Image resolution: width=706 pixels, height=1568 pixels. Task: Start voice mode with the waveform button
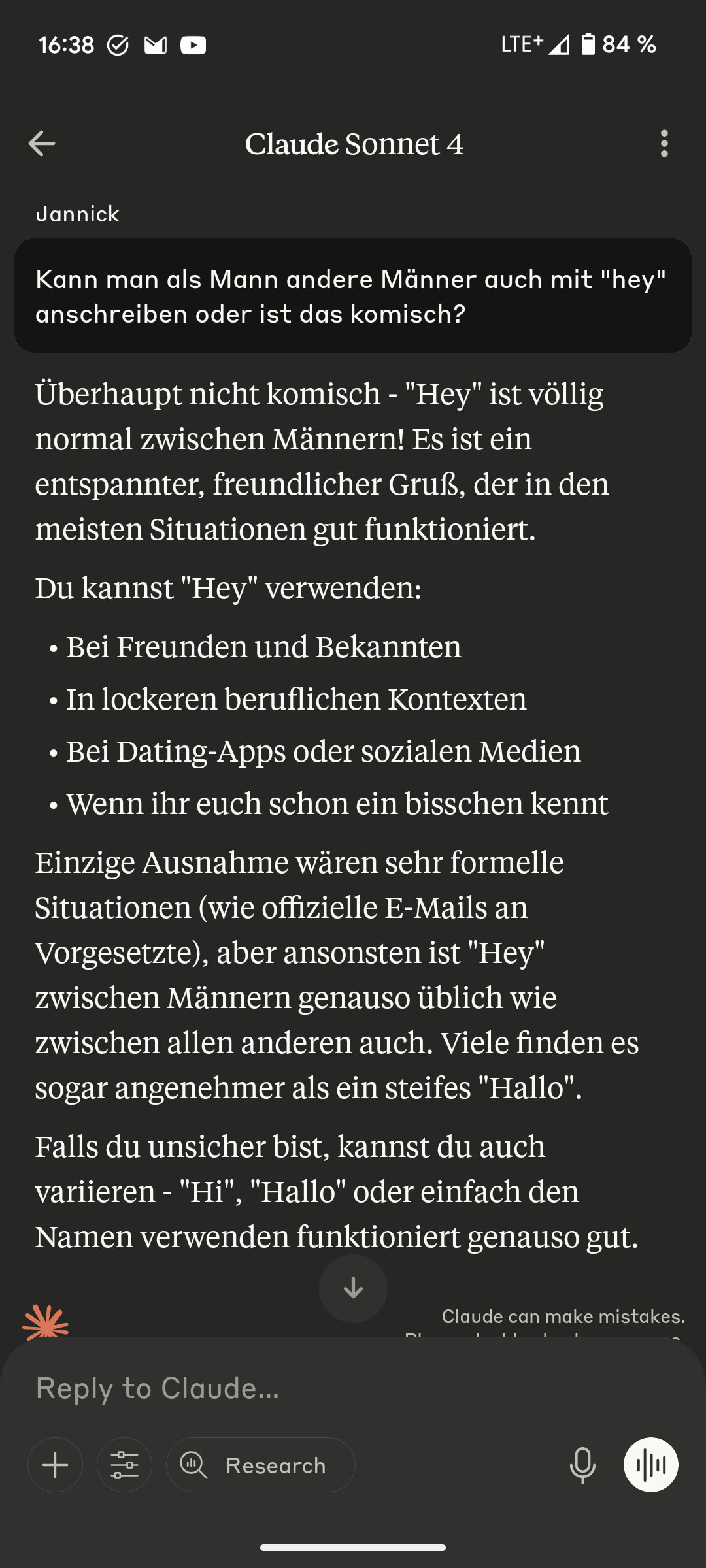650,1465
